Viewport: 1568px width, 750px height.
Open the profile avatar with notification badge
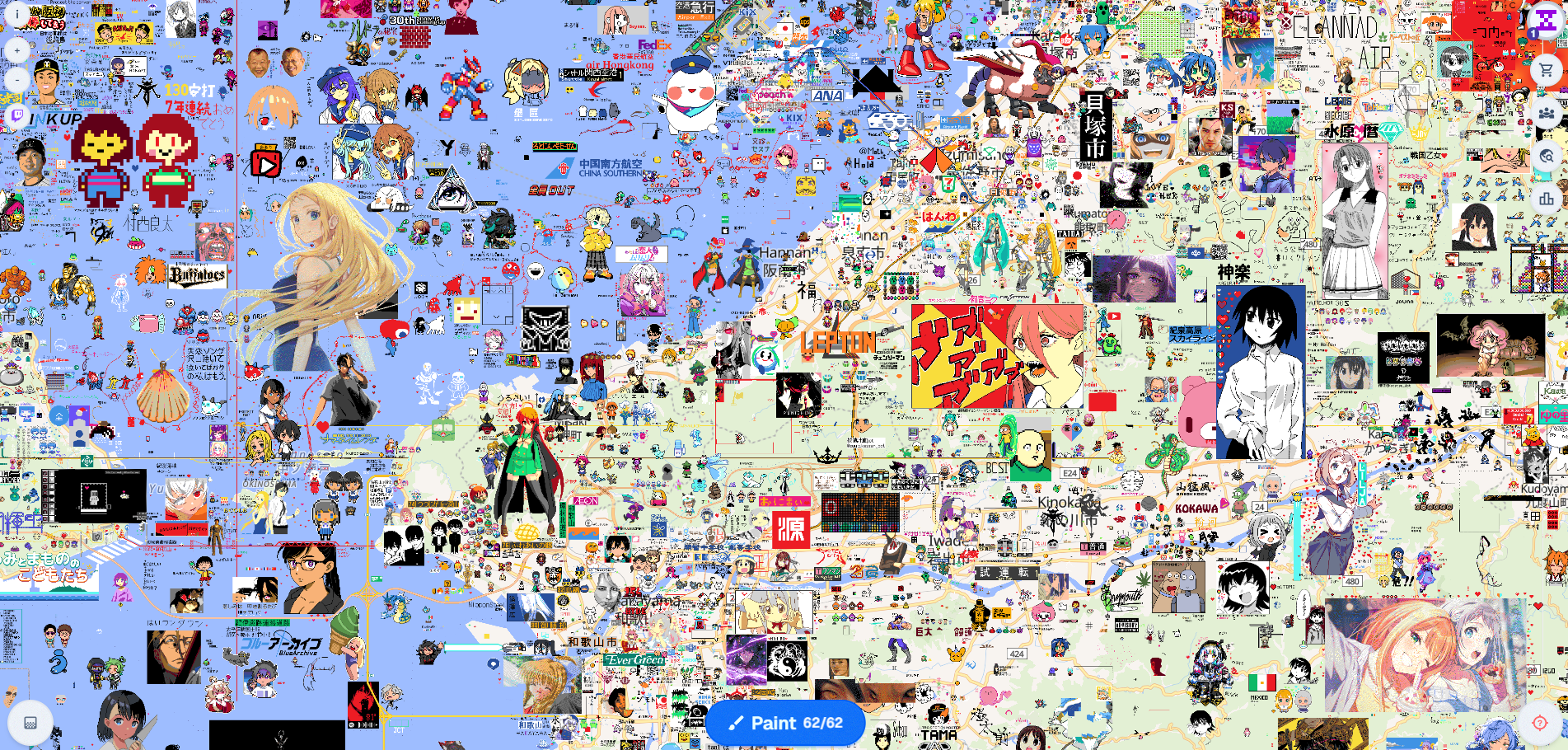click(1546, 20)
